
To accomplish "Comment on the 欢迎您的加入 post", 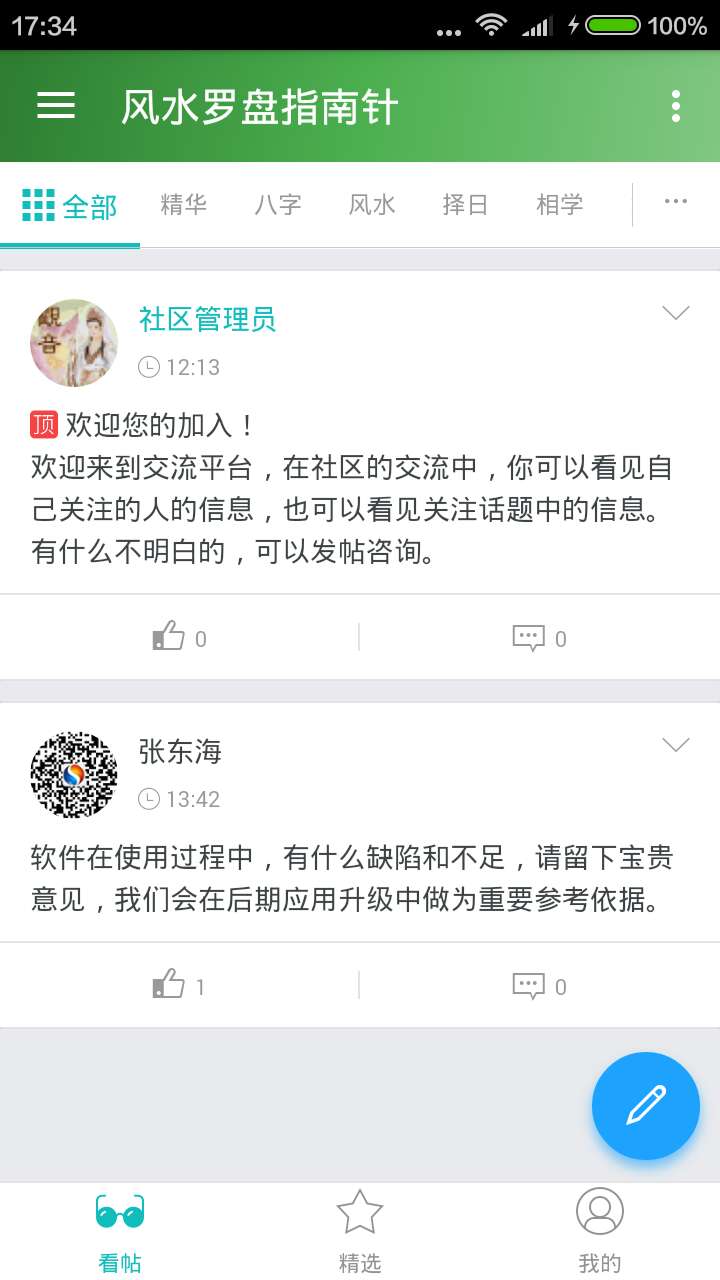I will (540, 638).
